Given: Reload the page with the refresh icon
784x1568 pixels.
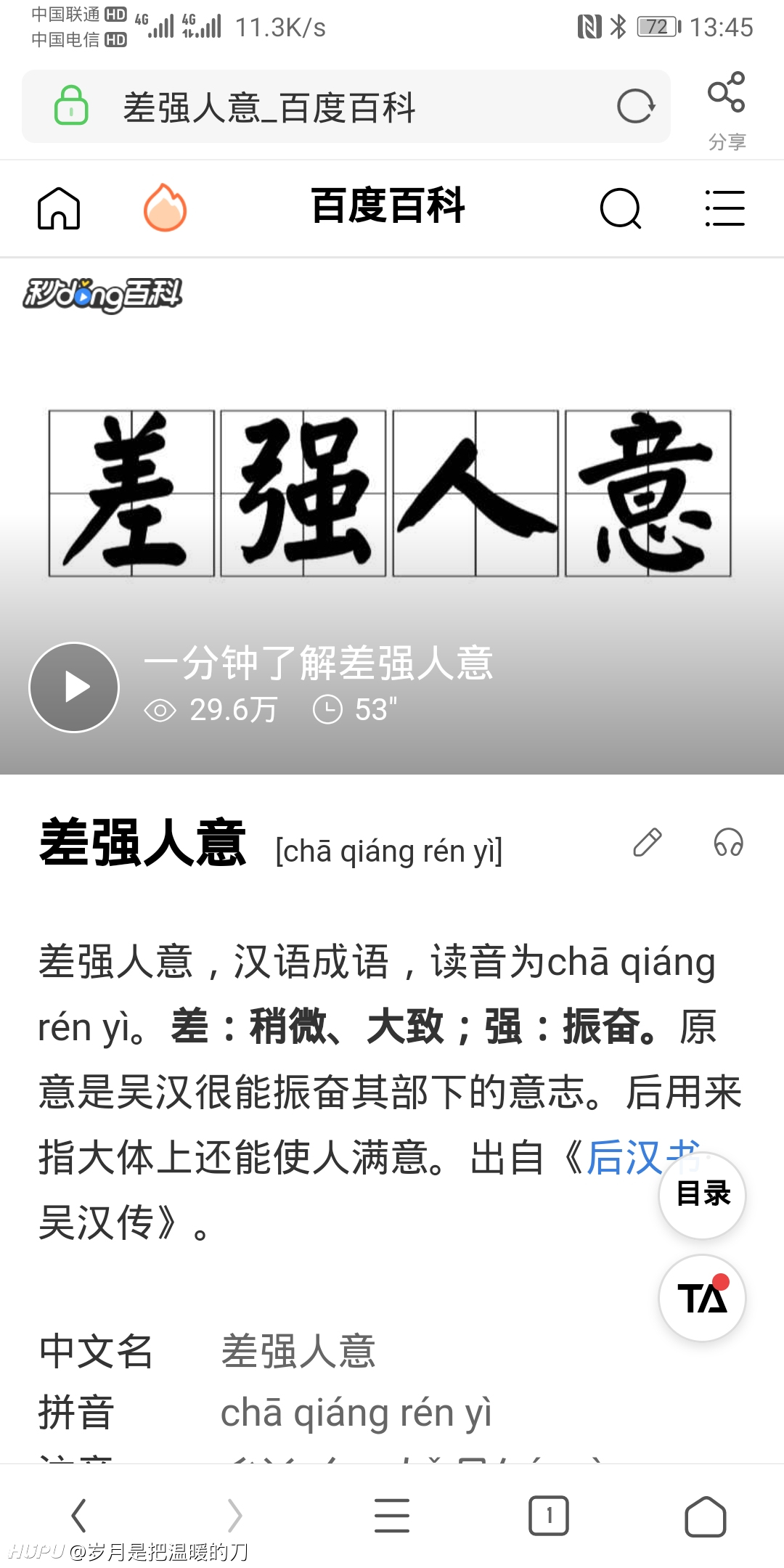Looking at the screenshot, I should coord(636,107).
